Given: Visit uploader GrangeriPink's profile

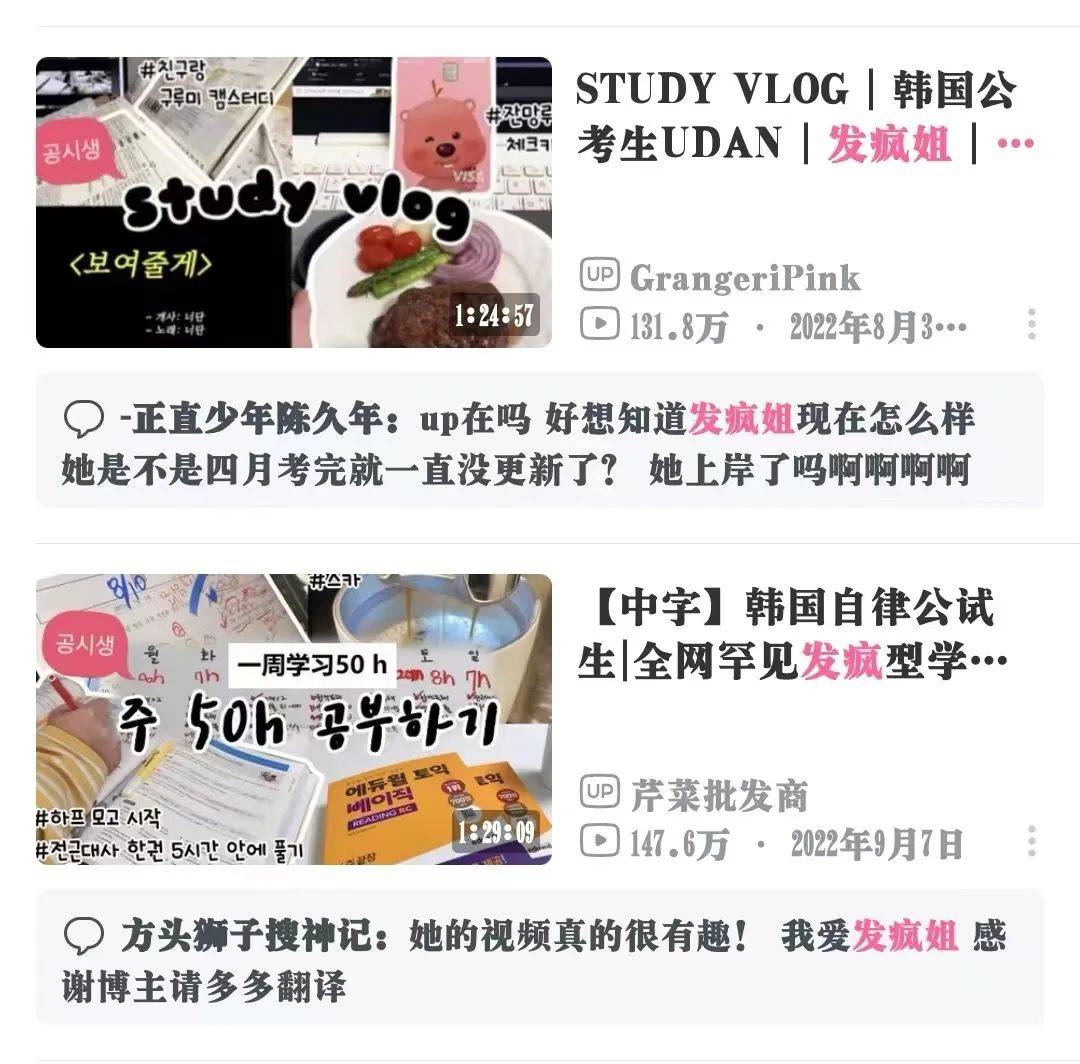Looking at the screenshot, I should point(744,277).
